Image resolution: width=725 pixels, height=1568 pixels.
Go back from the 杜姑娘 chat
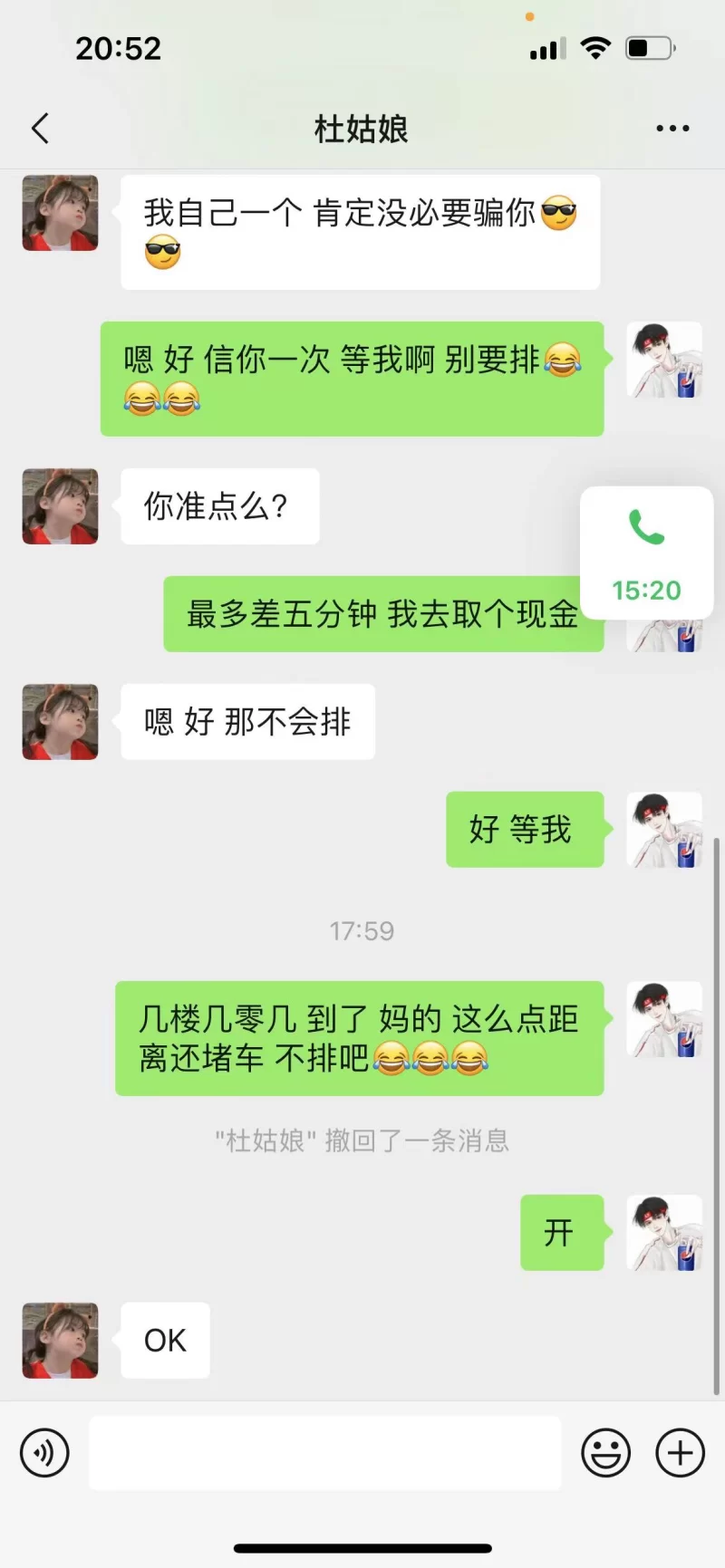click(x=41, y=129)
